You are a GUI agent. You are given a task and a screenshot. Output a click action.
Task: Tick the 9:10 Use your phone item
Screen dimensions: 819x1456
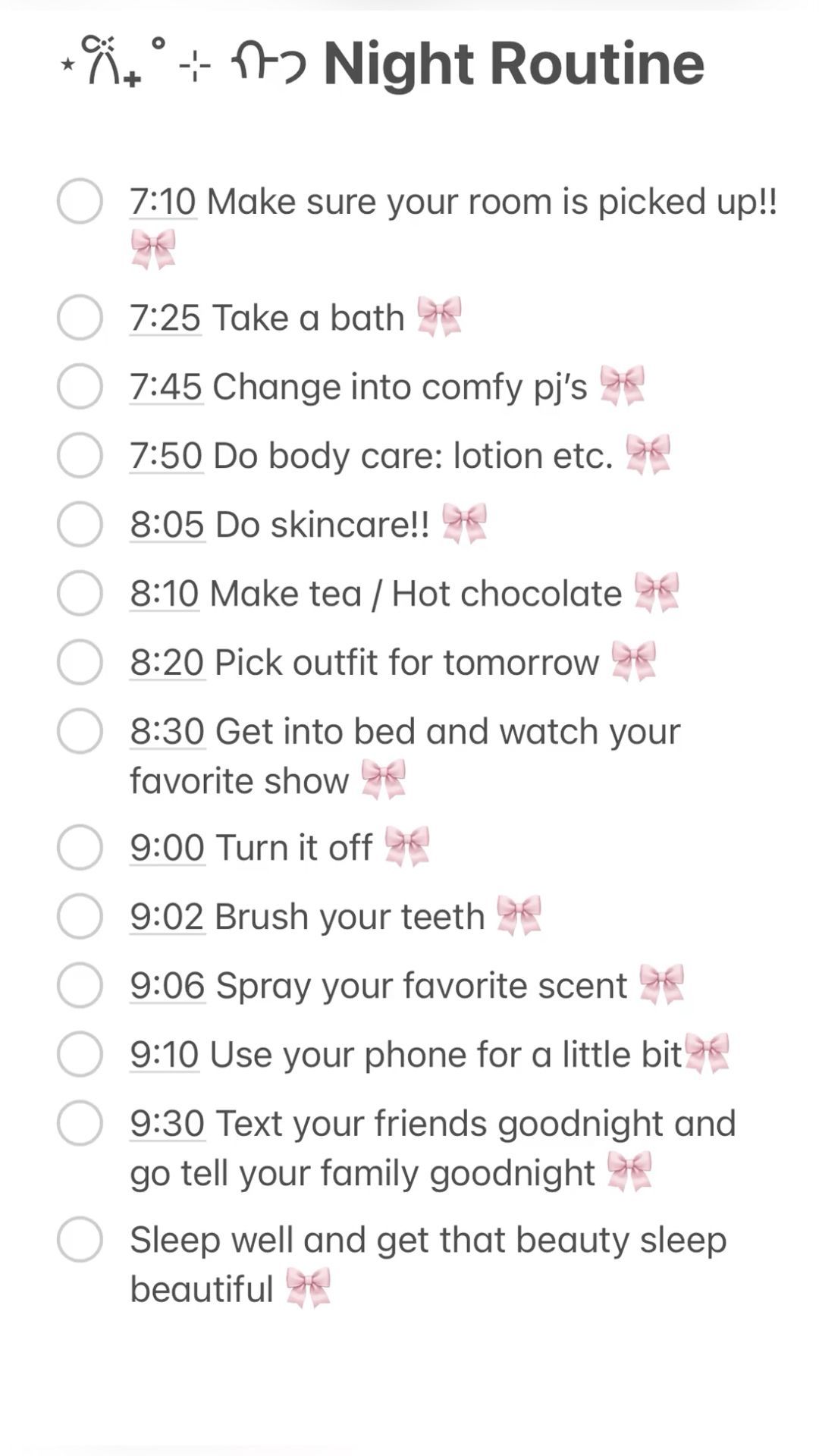tap(80, 1054)
